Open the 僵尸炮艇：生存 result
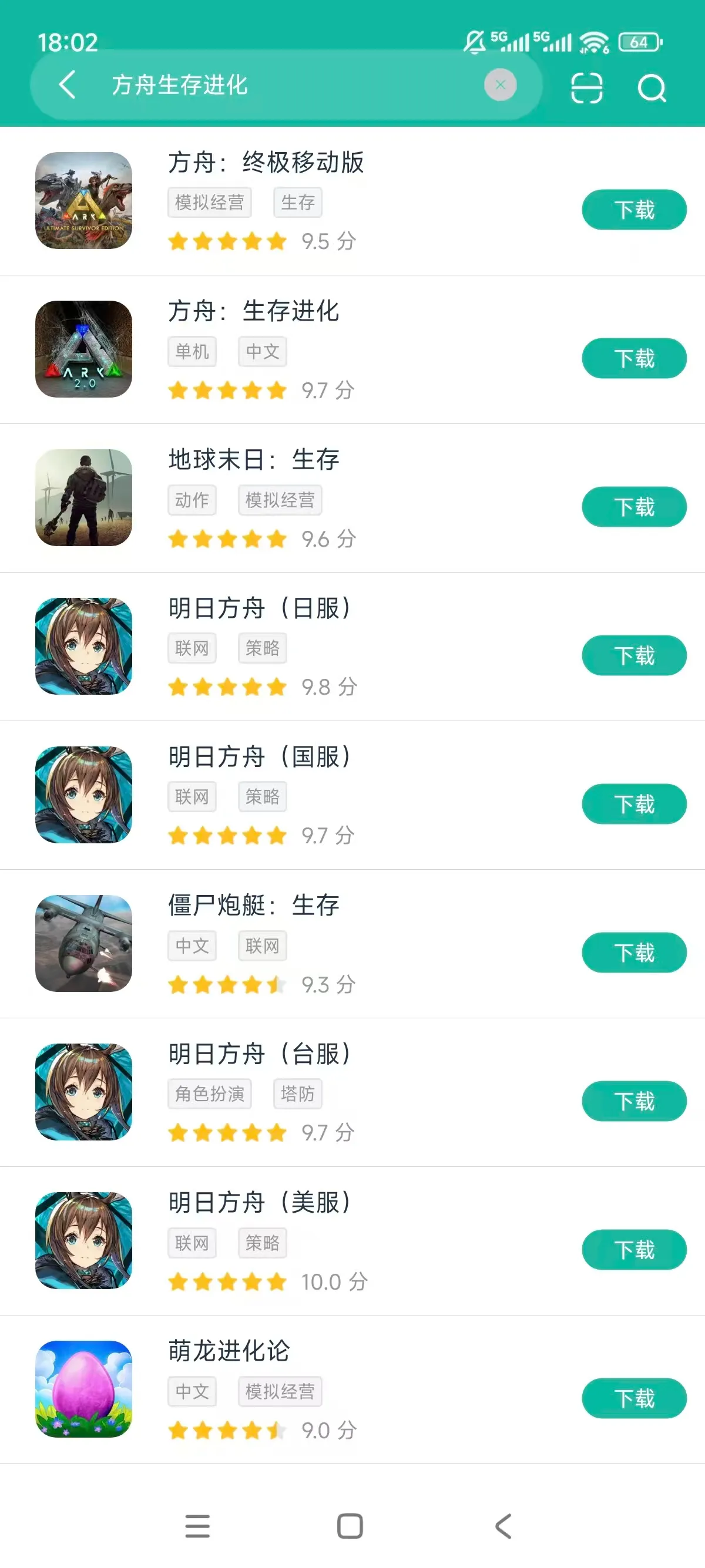Viewport: 705px width, 1568px height. [x=254, y=906]
